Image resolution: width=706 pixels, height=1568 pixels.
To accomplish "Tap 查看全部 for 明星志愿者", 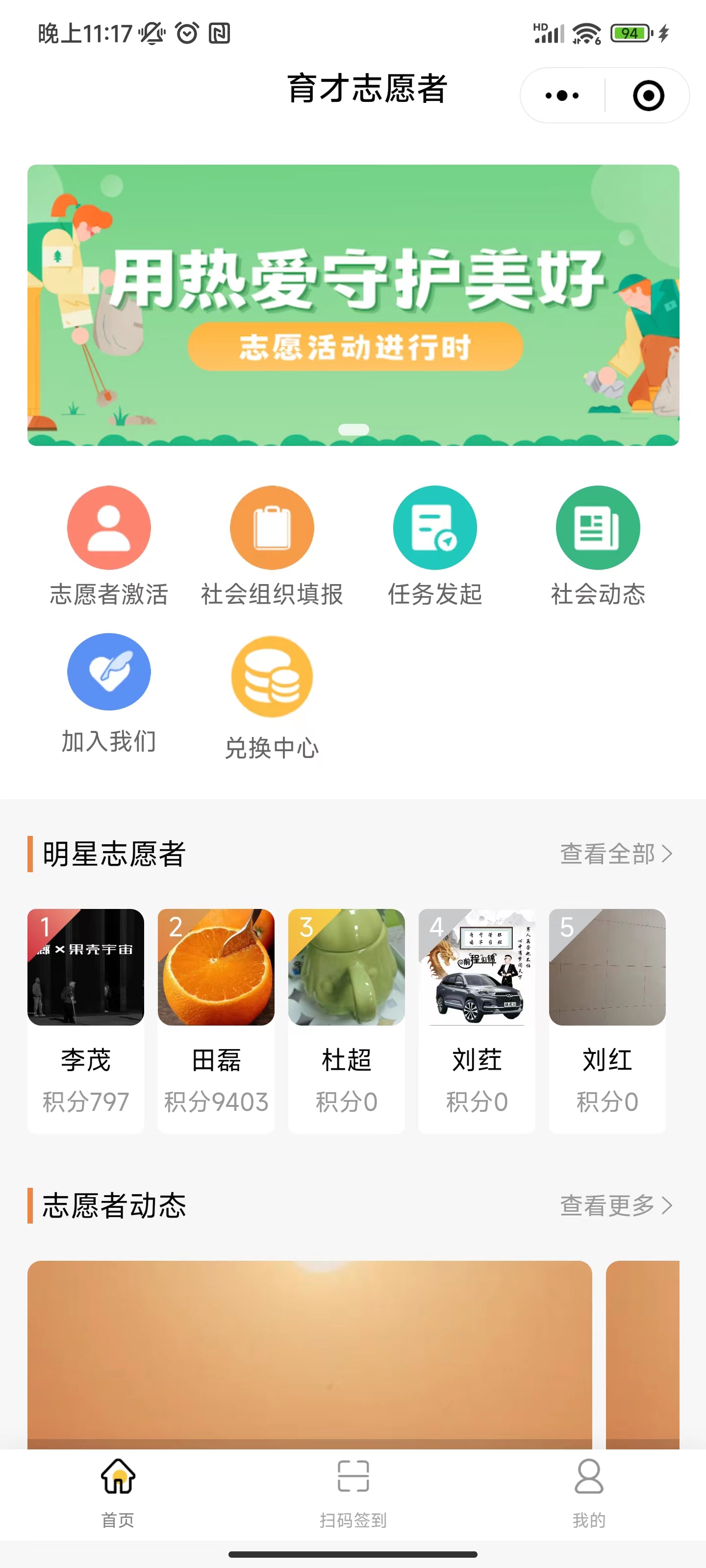I will point(616,854).
